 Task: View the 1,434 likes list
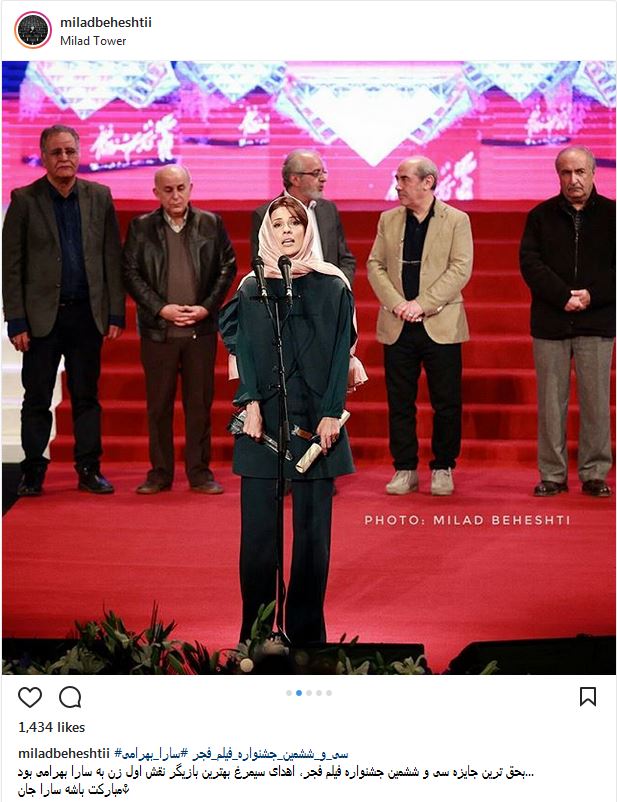pos(52,727)
